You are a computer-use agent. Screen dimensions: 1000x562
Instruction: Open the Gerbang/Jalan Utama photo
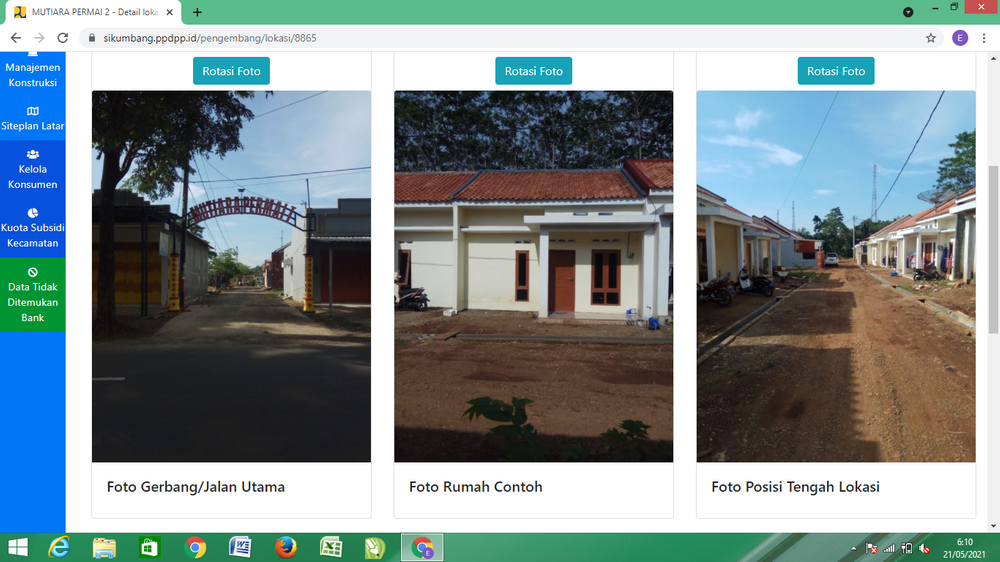tap(231, 276)
